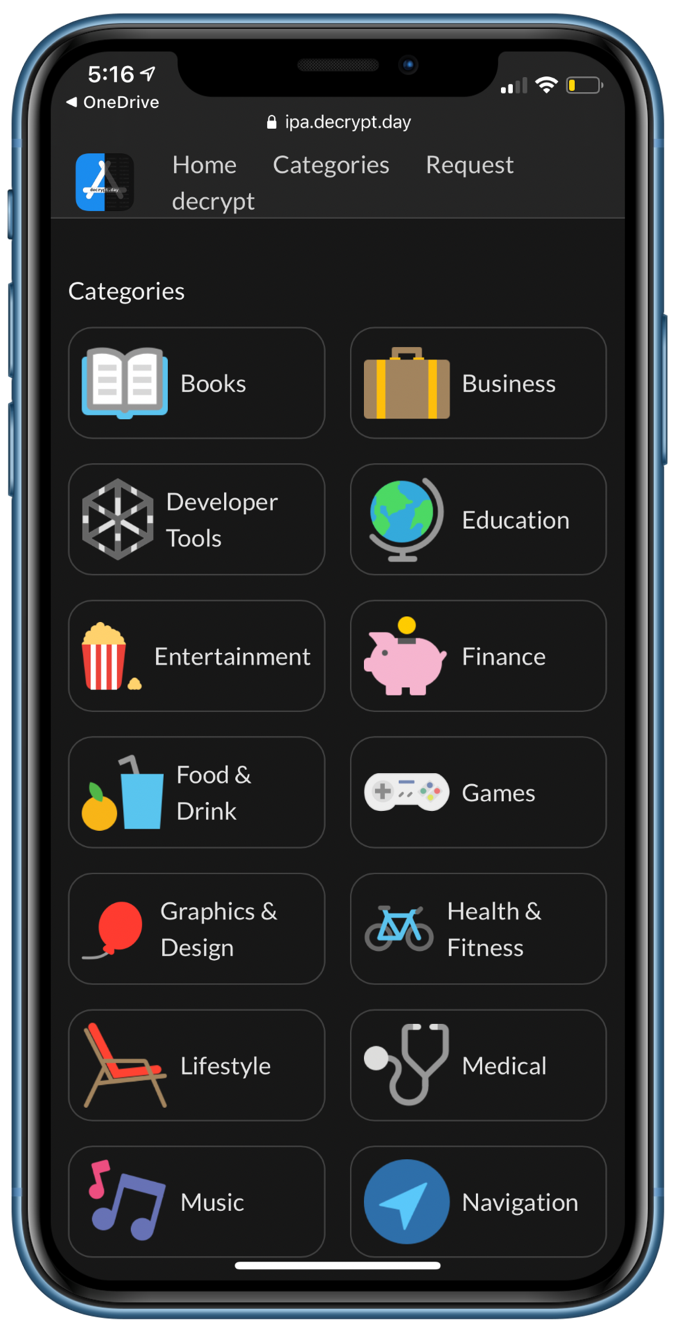
Task: Open the Books category
Action: (196, 383)
